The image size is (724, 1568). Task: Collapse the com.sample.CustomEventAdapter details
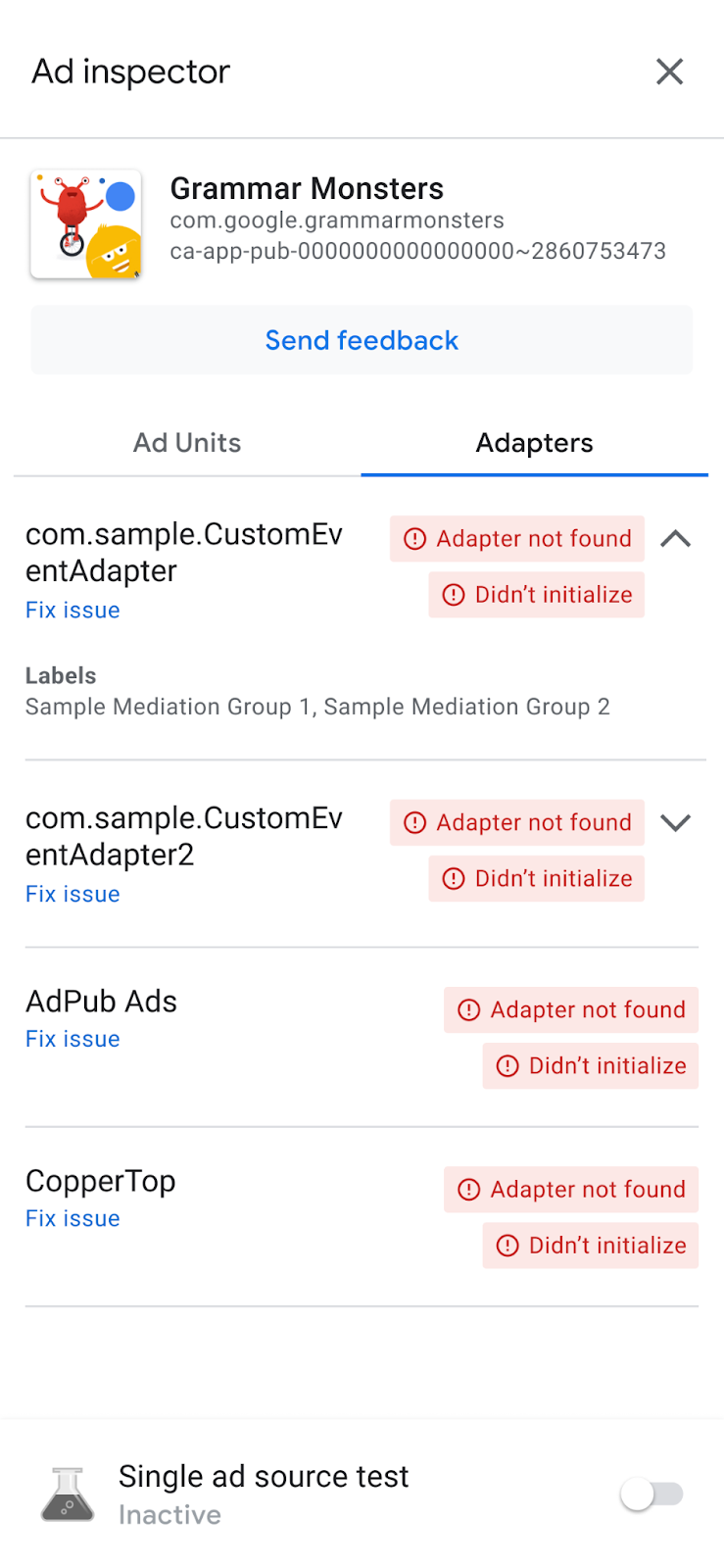[x=676, y=539]
